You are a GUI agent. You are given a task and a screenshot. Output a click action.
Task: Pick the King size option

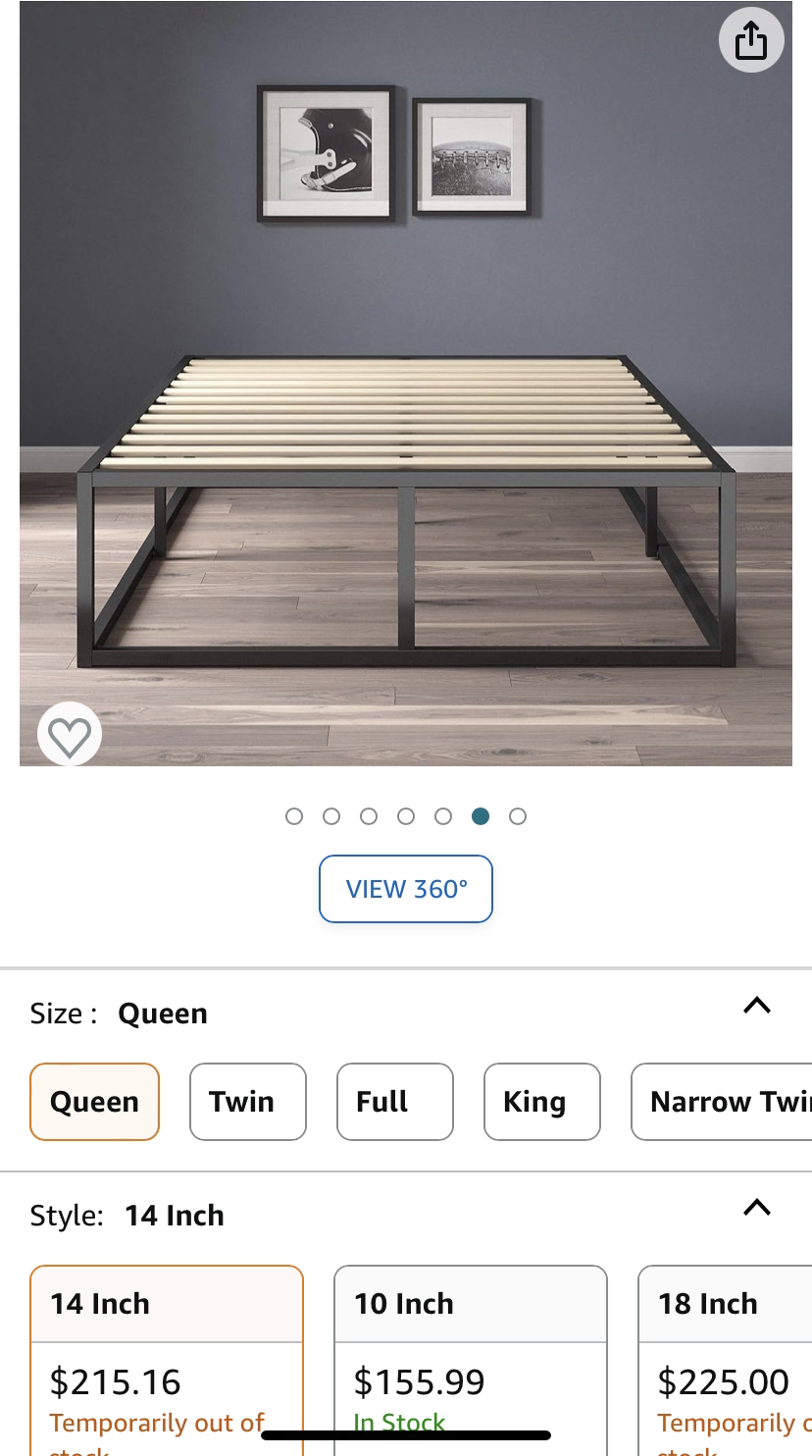tap(541, 1102)
